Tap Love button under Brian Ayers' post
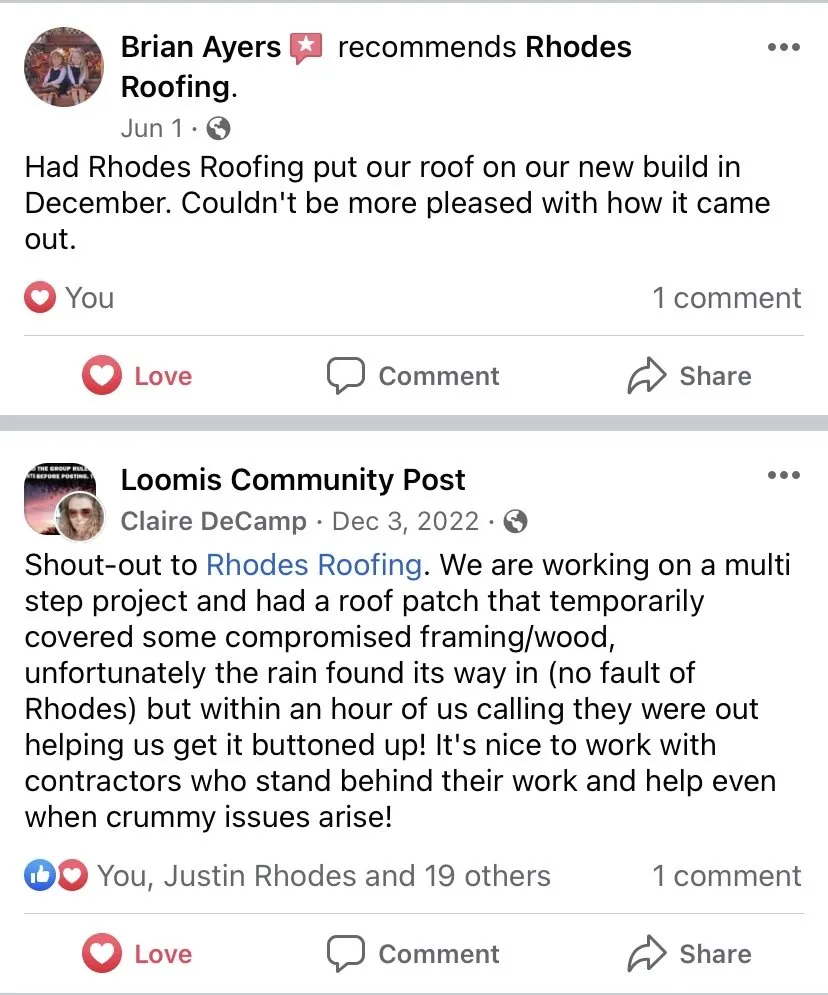This screenshot has height=995, width=828. (x=137, y=376)
